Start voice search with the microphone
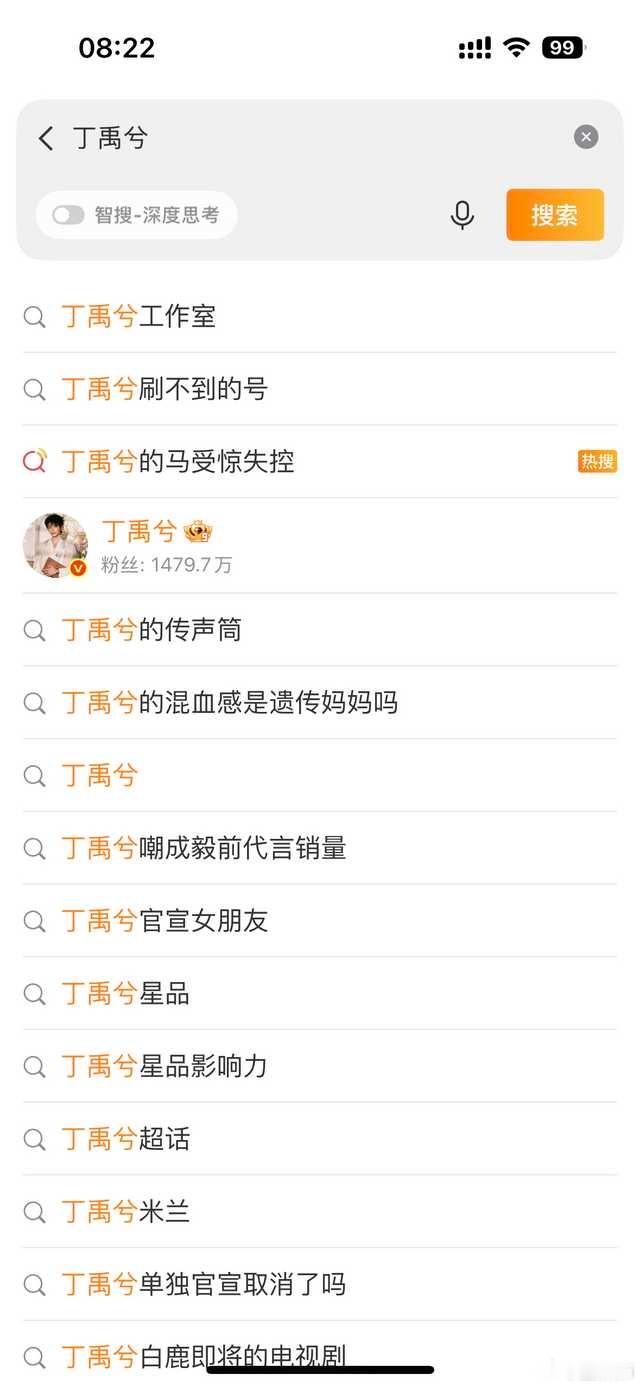The width and height of the screenshot is (640, 1387). (462, 215)
